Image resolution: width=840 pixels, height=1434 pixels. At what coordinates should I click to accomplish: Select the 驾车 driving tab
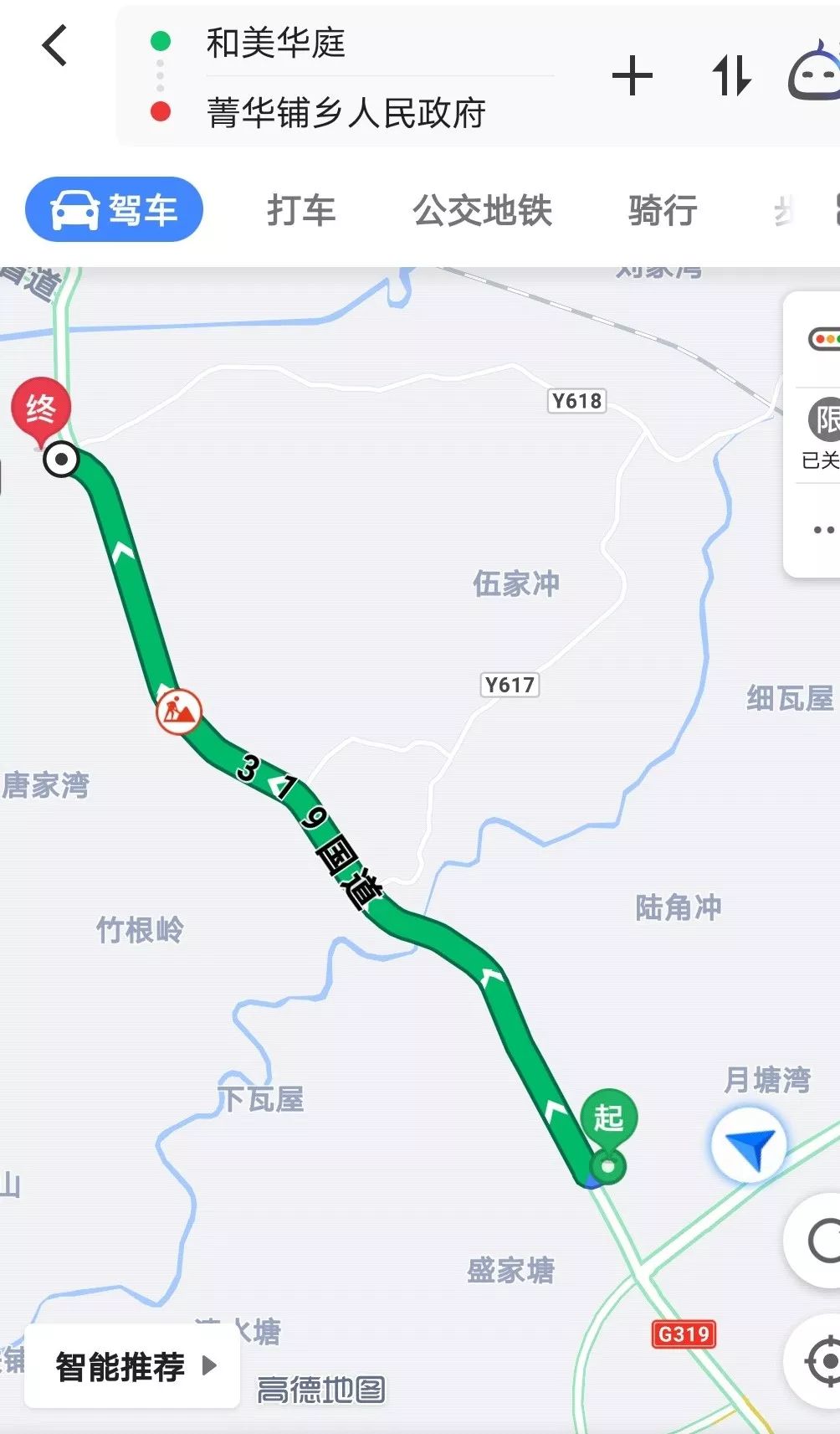(115, 209)
